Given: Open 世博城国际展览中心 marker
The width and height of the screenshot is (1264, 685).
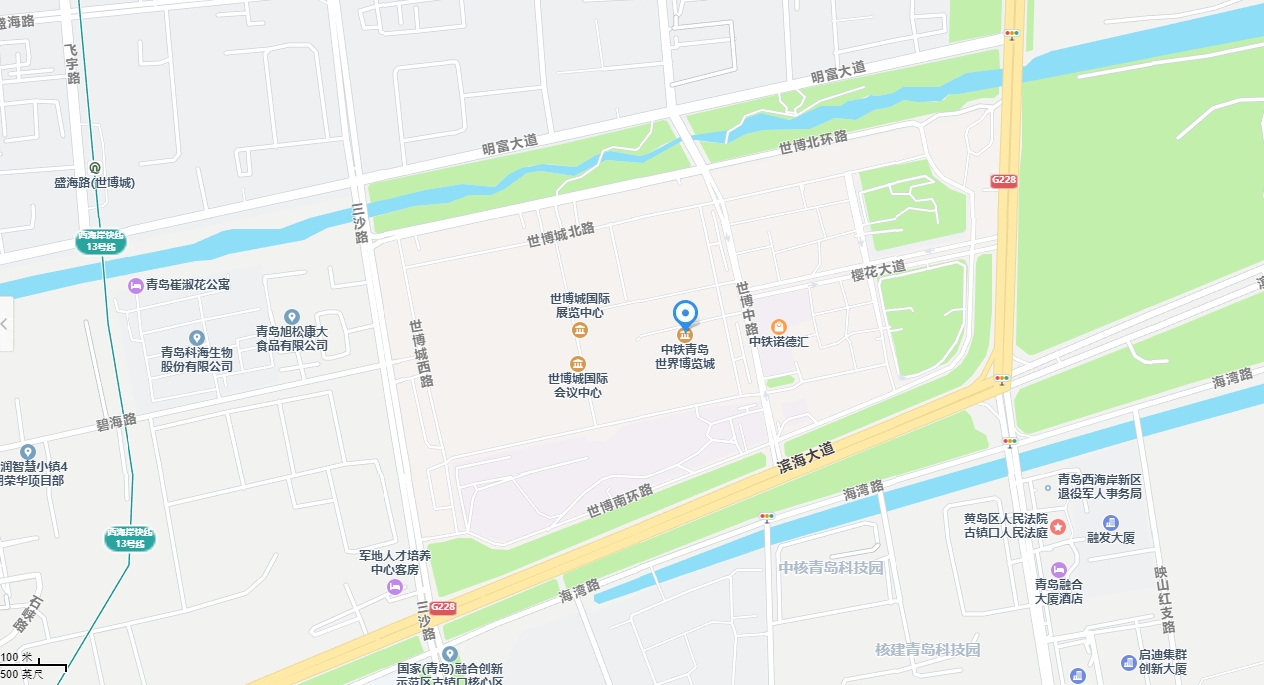Looking at the screenshot, I should click(579, 330).
